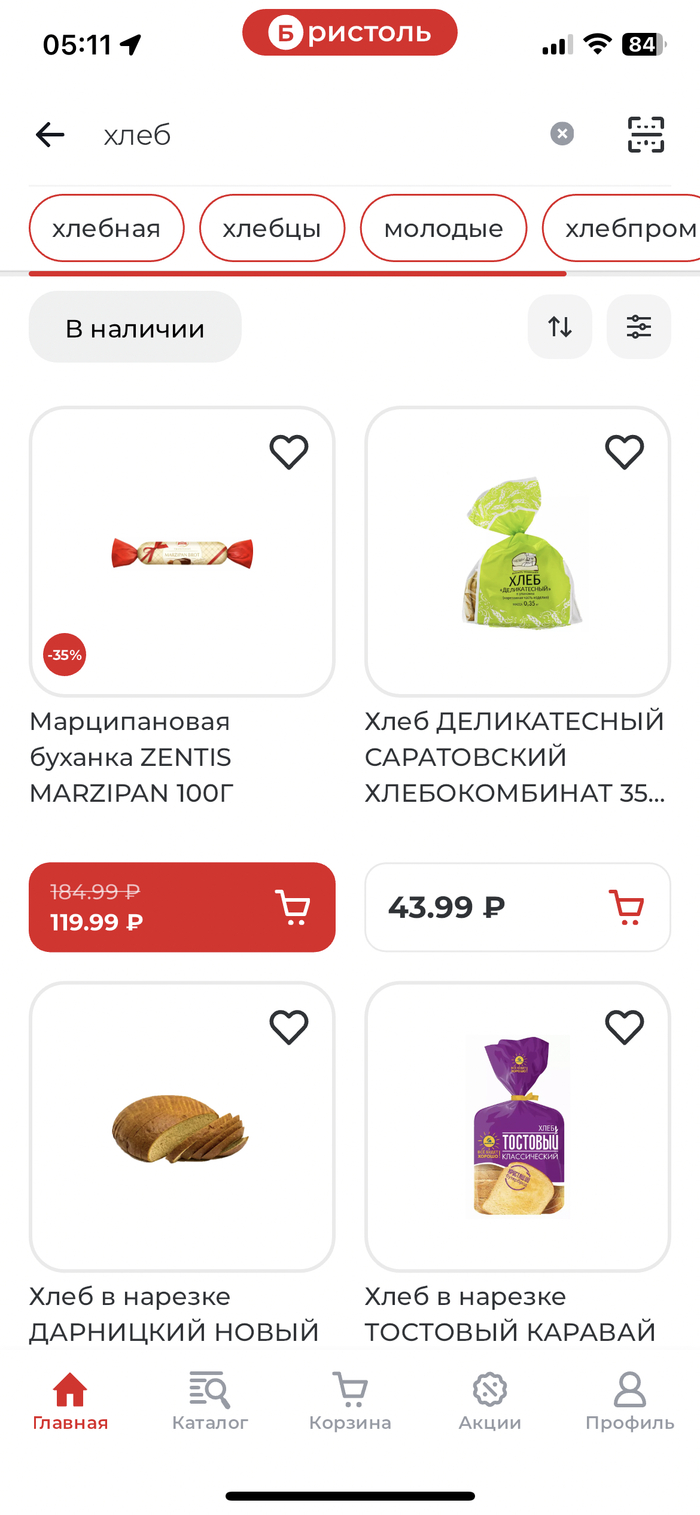The image size is (700, 1515).
Task: Open the Корзина tab
Action: point(350,1400)
